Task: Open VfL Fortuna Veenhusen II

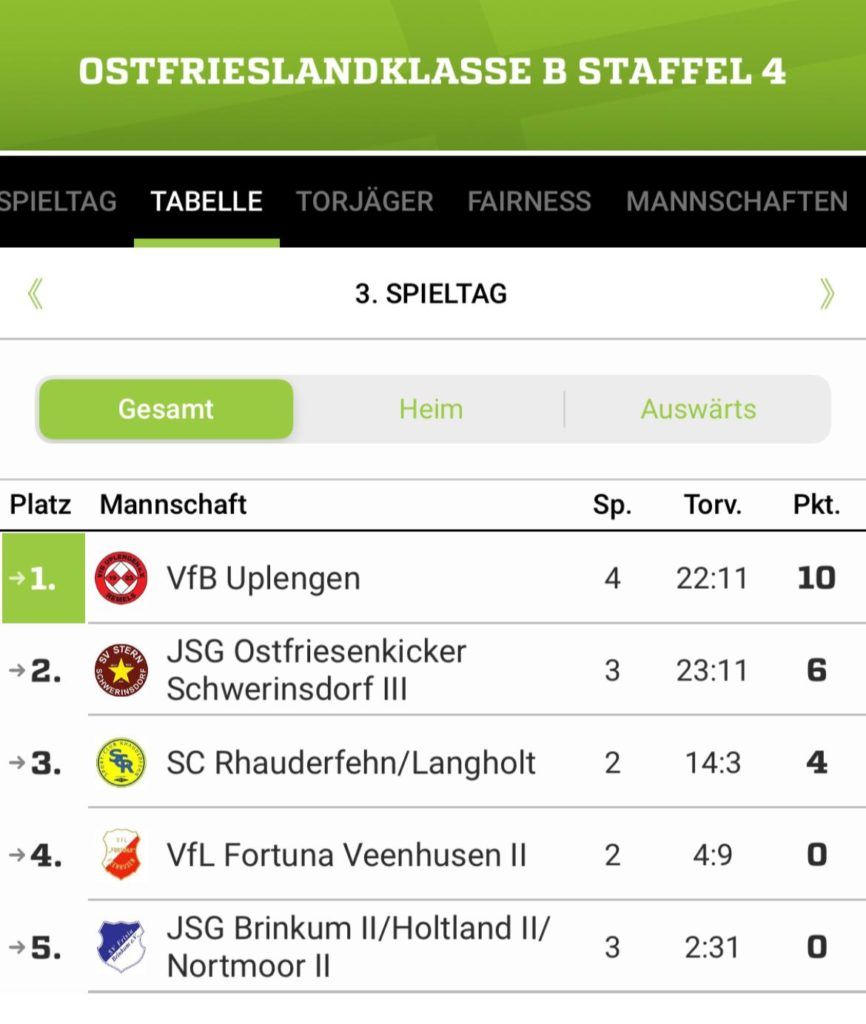Action: 346,855
